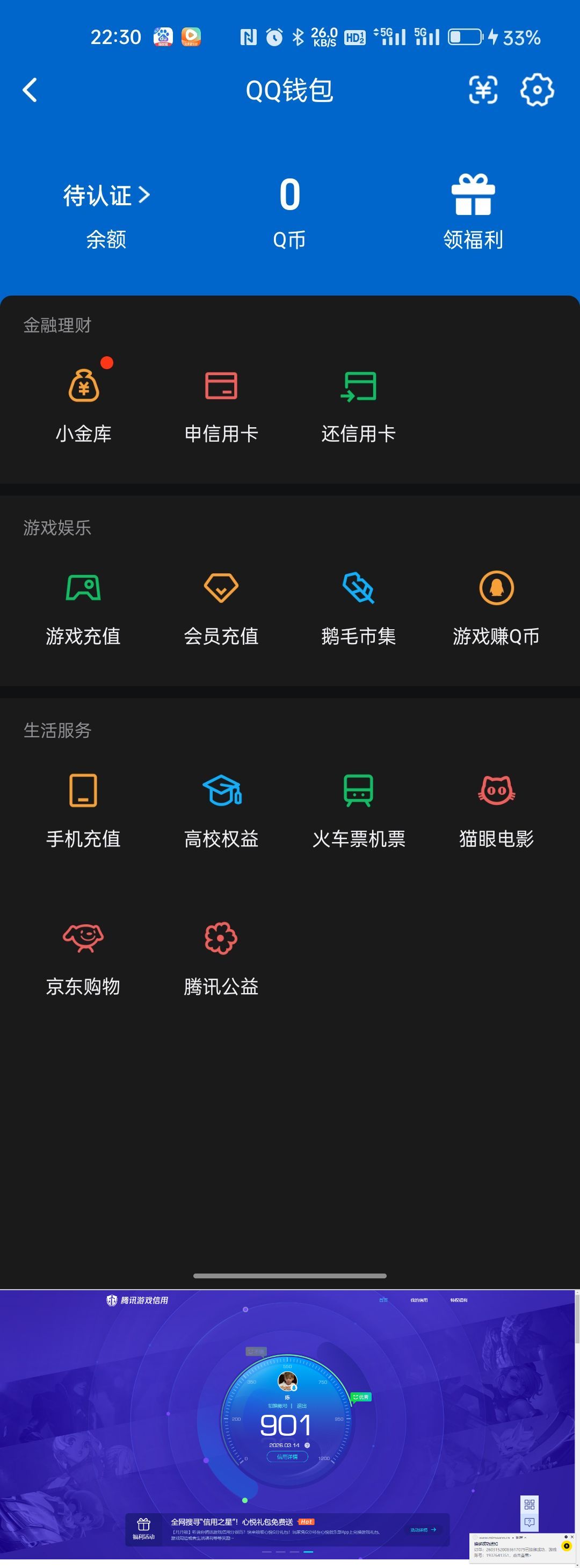The height and width of the screenshot is (1568, 580).
Task: Tap the 手机充值 phone icon
Action: [83, 792]
